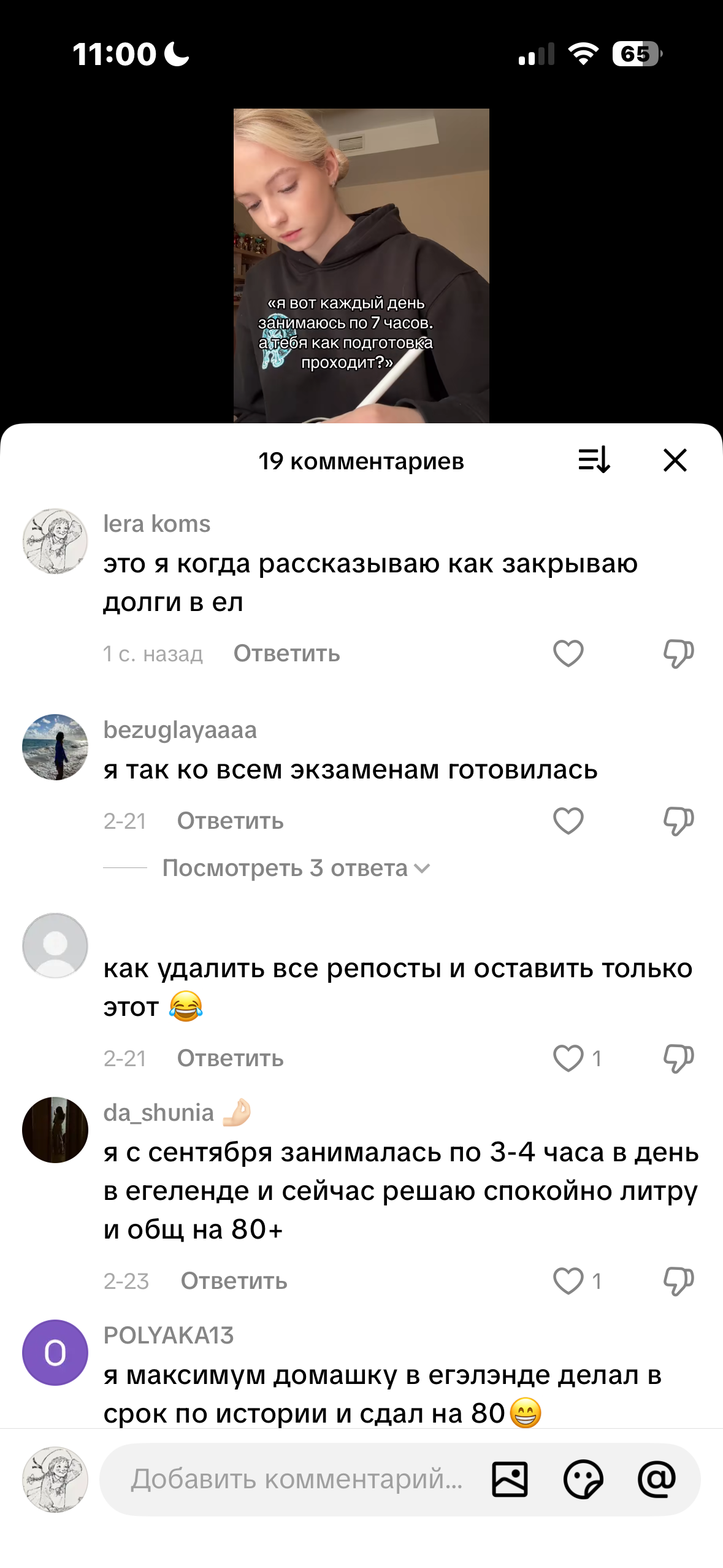The width and height of the screenshot is (723, 1568).
Task: Tap the Добавить комментарий input field
Action: 296,1479
